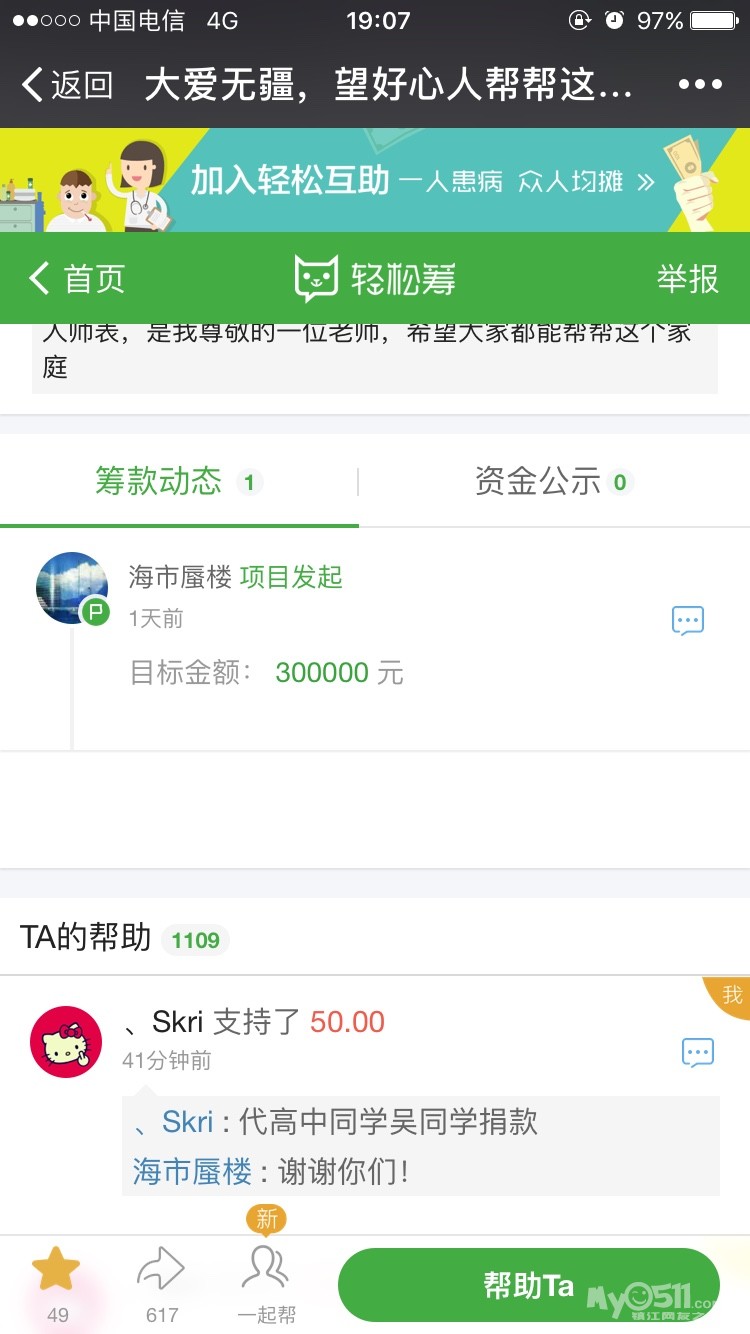Donate with the 帮助Ta button
Image resolution: width=750 pixels, height=1334 pixels.
pos(528,1285)
